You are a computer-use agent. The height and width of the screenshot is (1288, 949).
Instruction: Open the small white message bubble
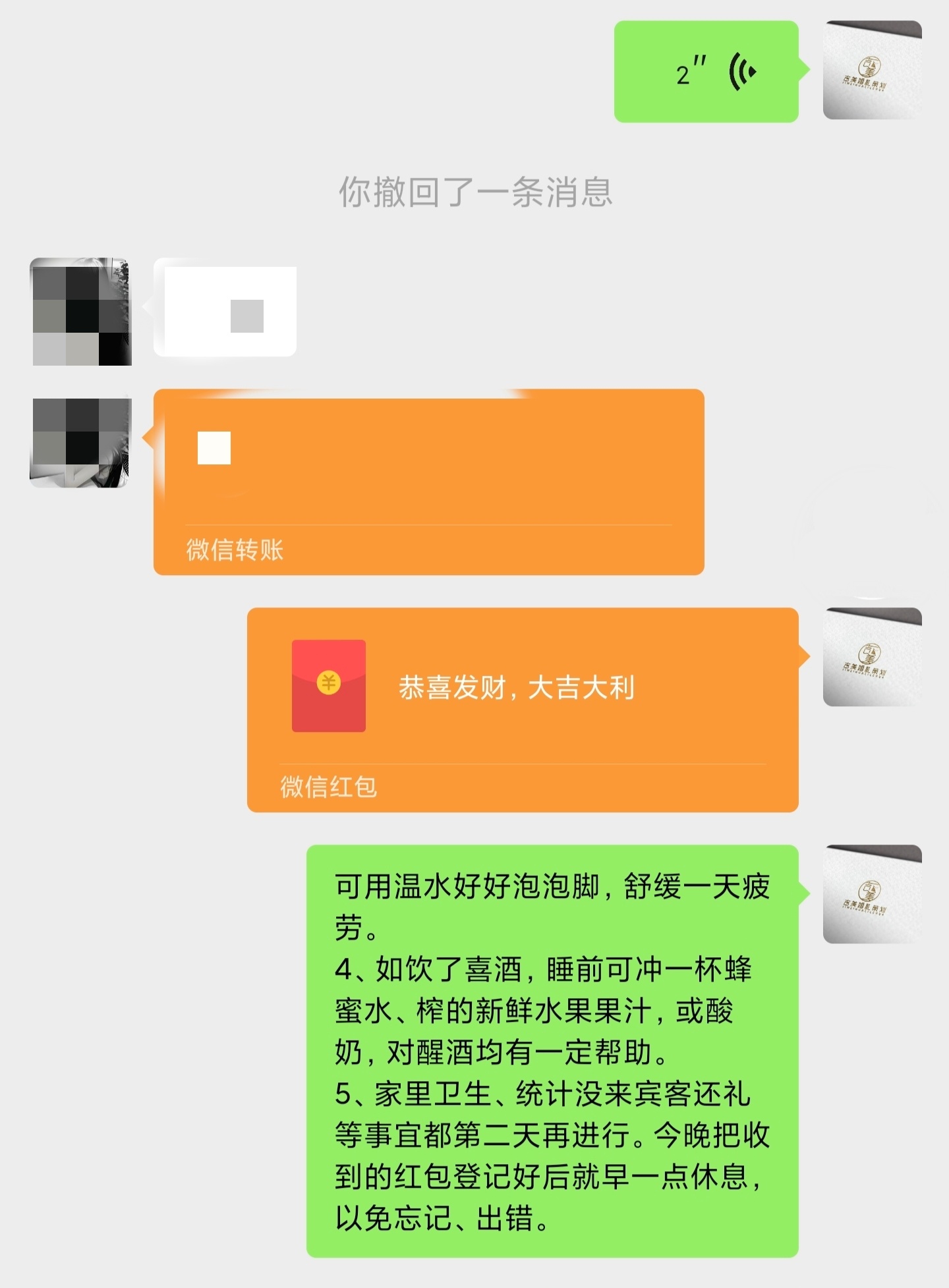pos(225,308)
